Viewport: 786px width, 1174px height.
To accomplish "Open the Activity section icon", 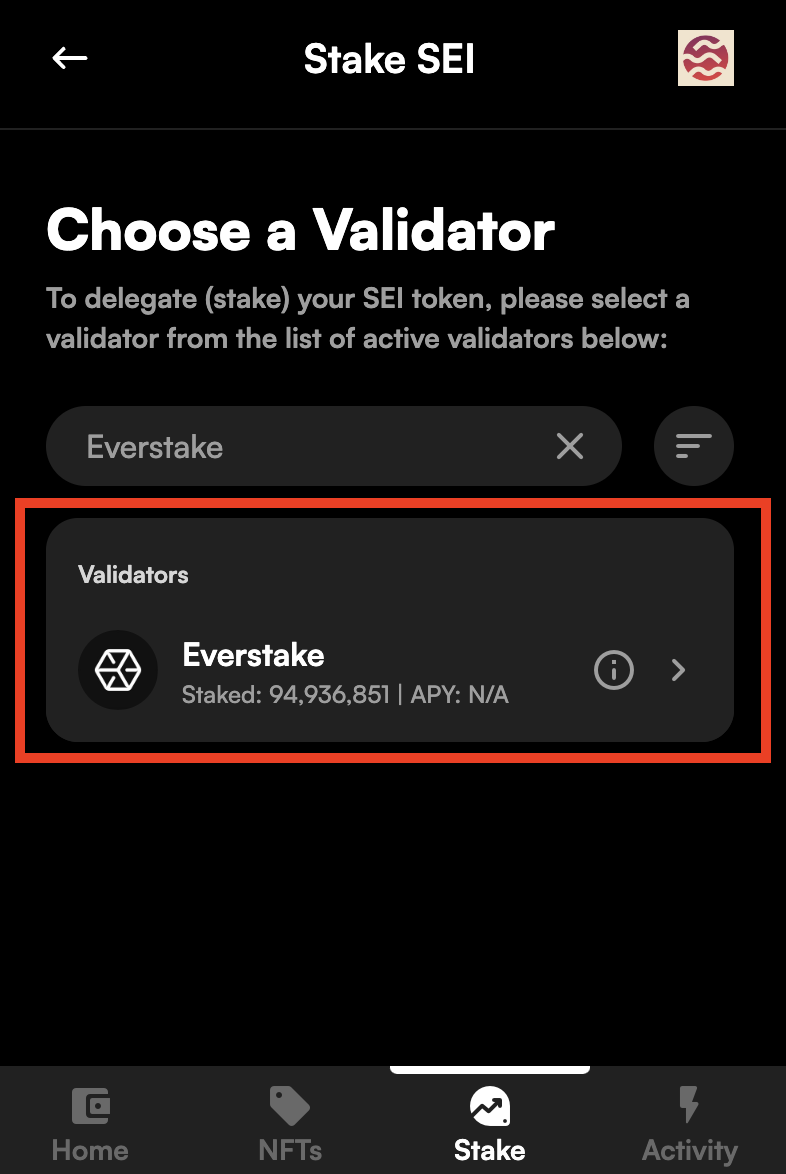I will [x=690, y=1107].
